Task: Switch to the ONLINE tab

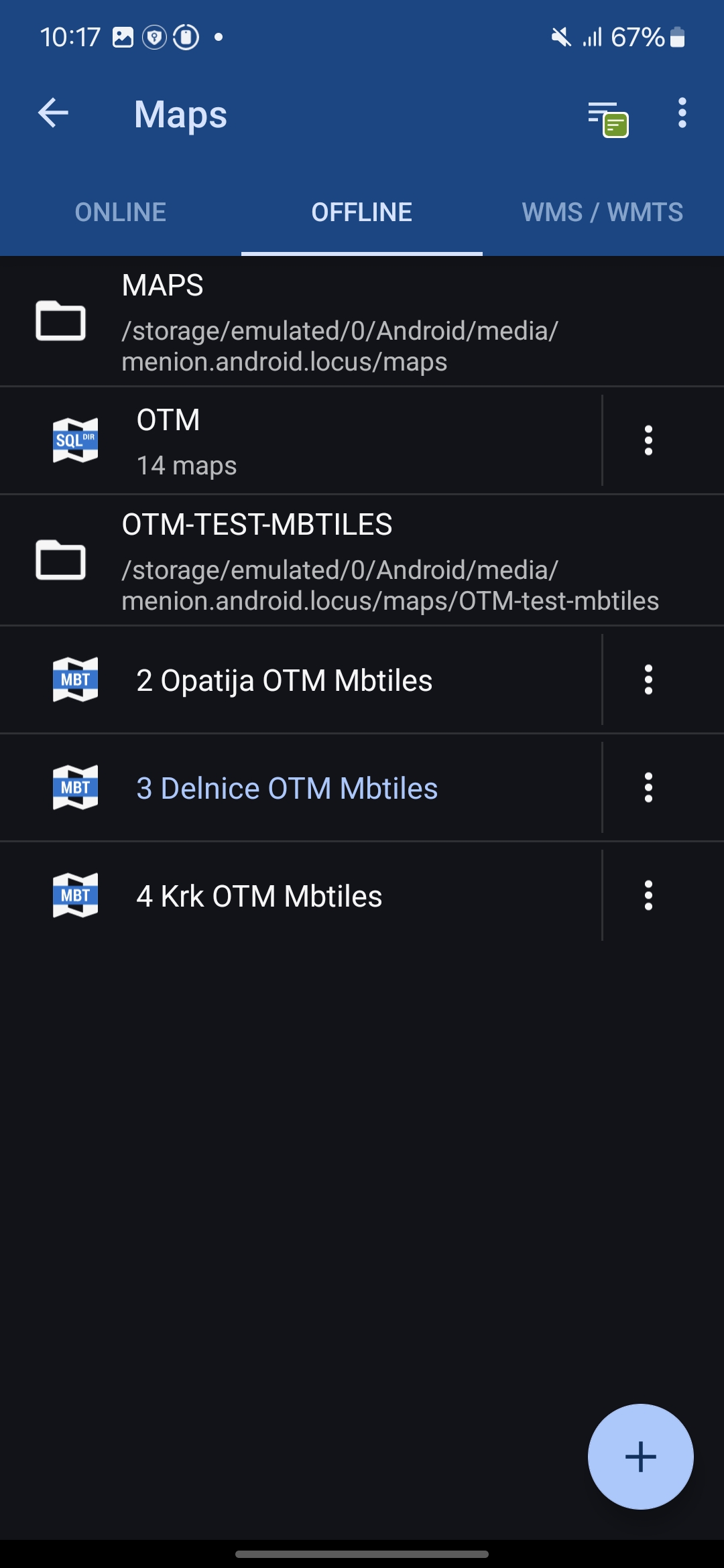Action: [121, 212]
